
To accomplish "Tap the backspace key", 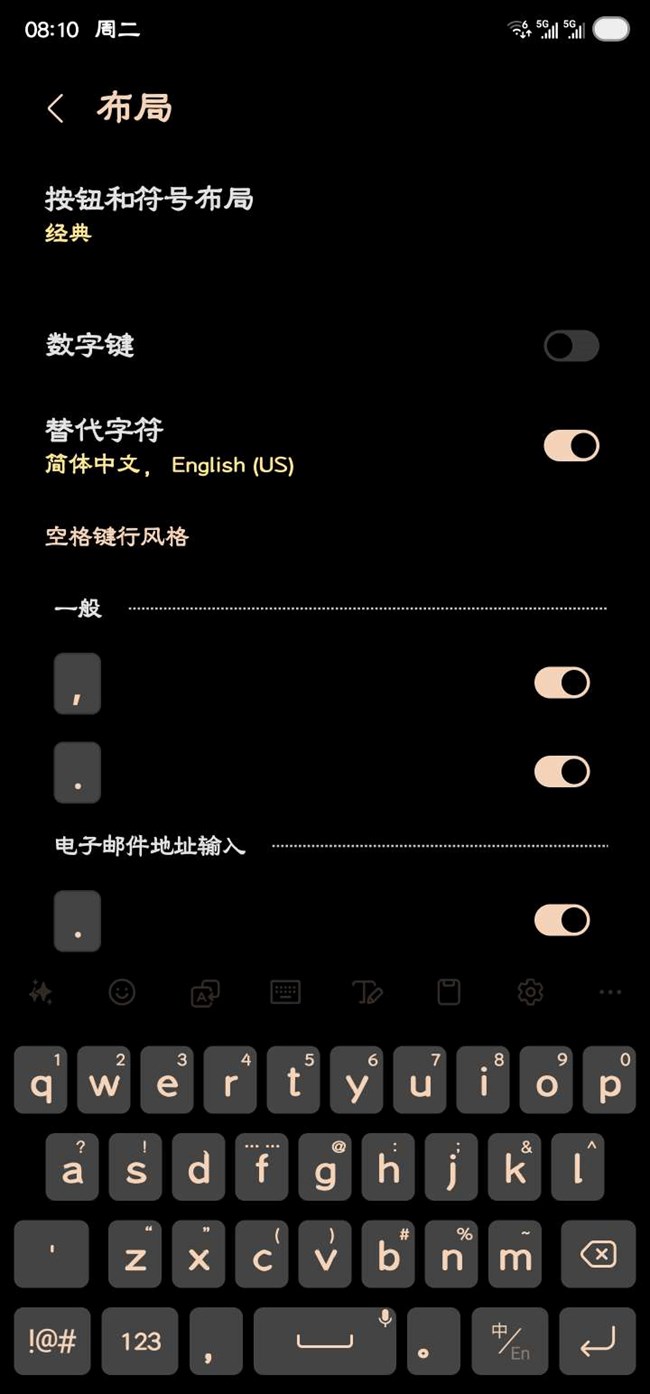I will point(598,1254).
